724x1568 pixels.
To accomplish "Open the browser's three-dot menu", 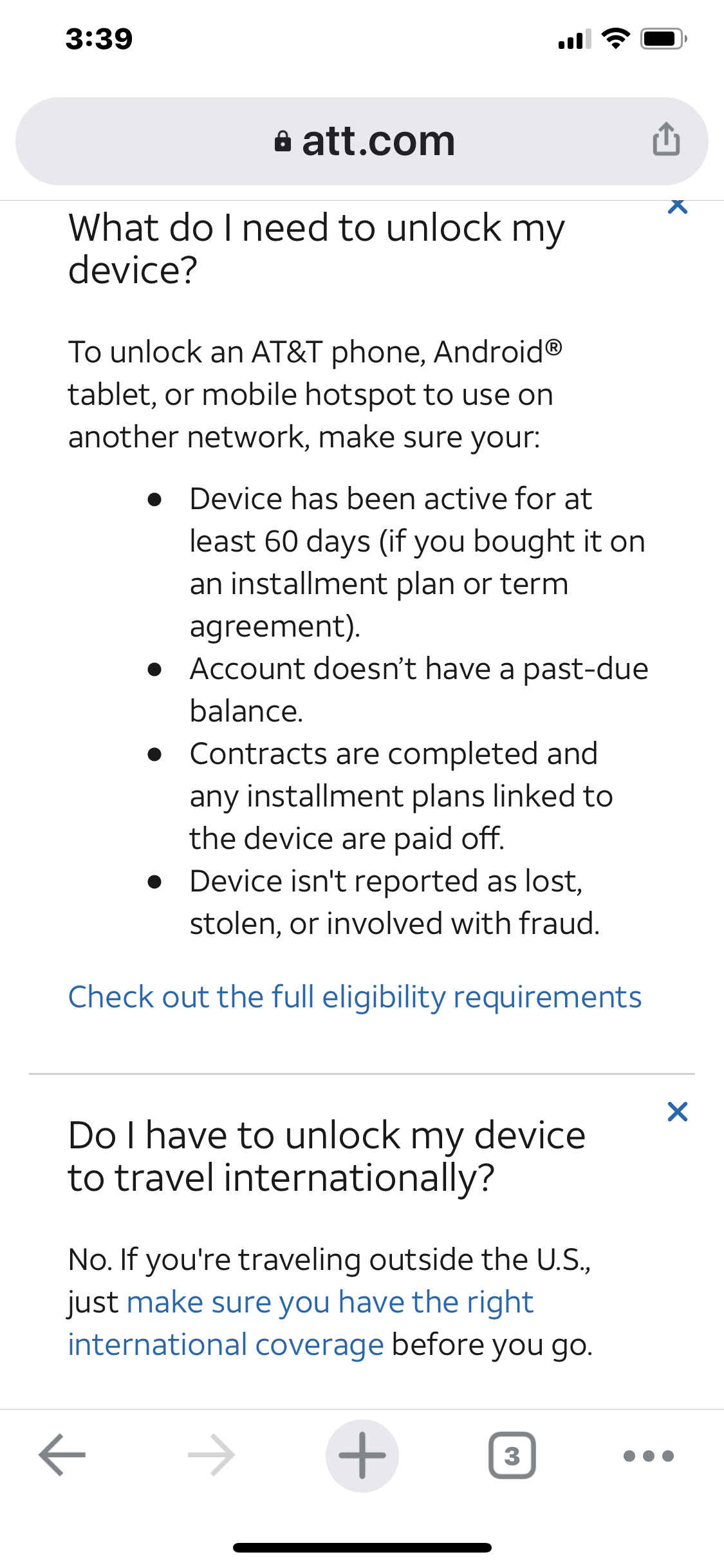I will point(649,1456).
